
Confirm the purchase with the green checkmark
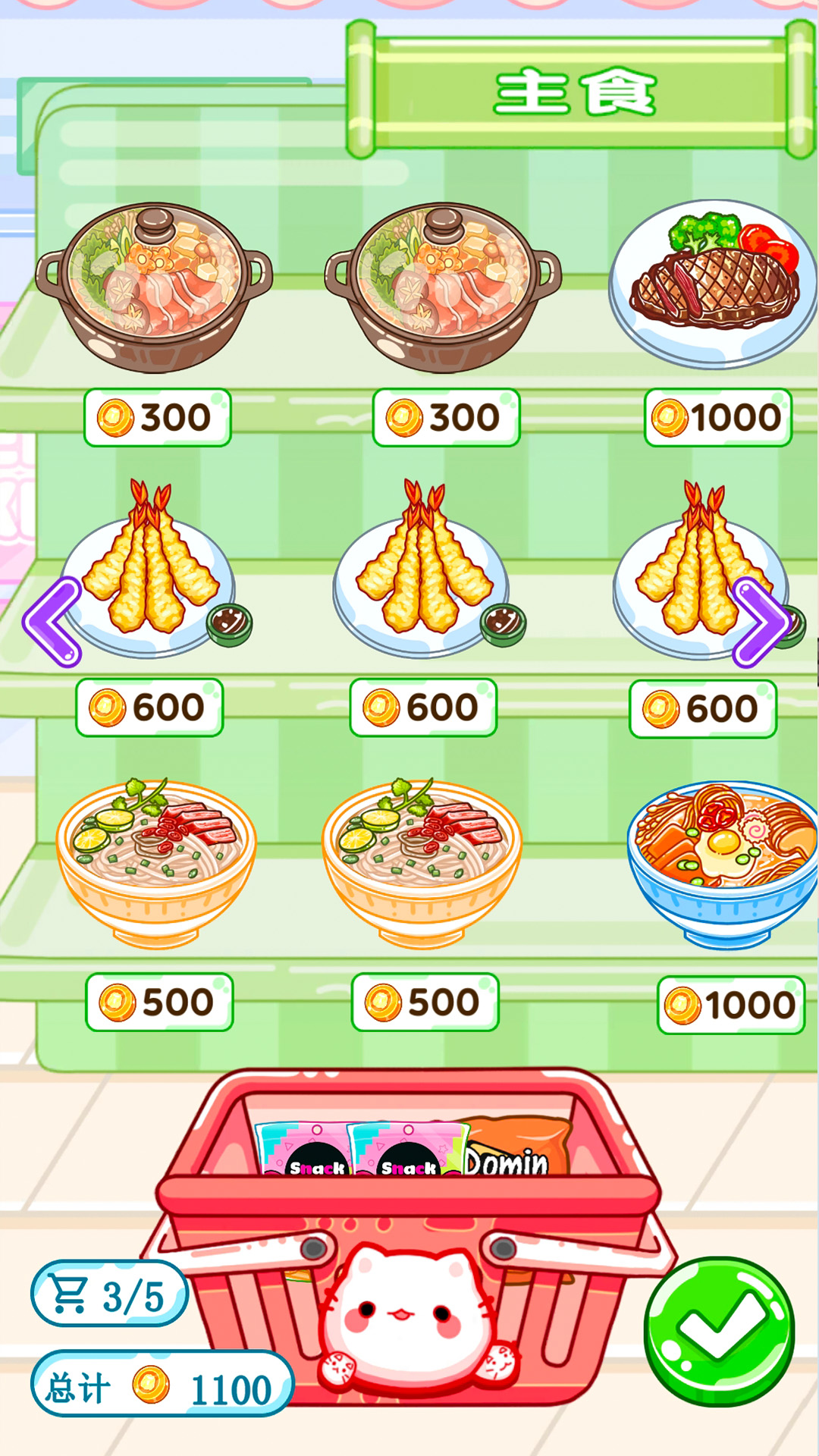[719, 1331]
